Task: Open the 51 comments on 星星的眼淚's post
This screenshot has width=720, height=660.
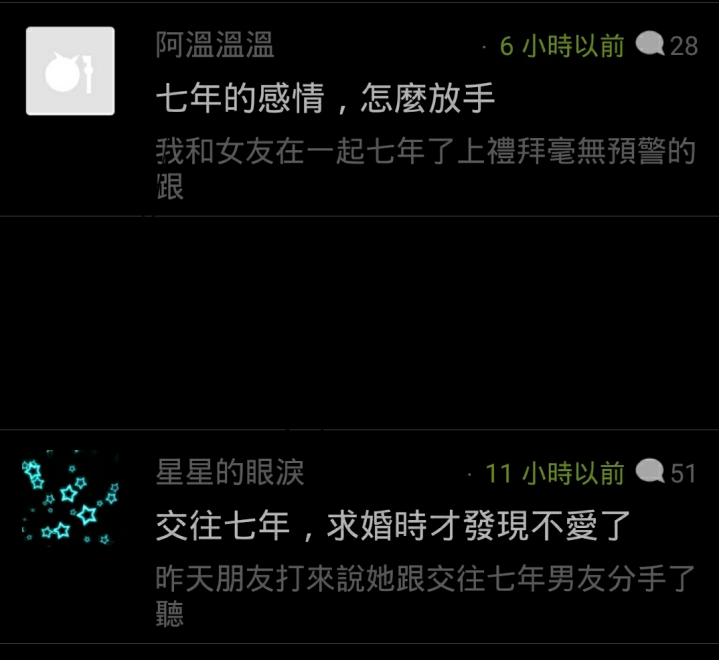Action: pyautogui.click(x=667, y=472)
